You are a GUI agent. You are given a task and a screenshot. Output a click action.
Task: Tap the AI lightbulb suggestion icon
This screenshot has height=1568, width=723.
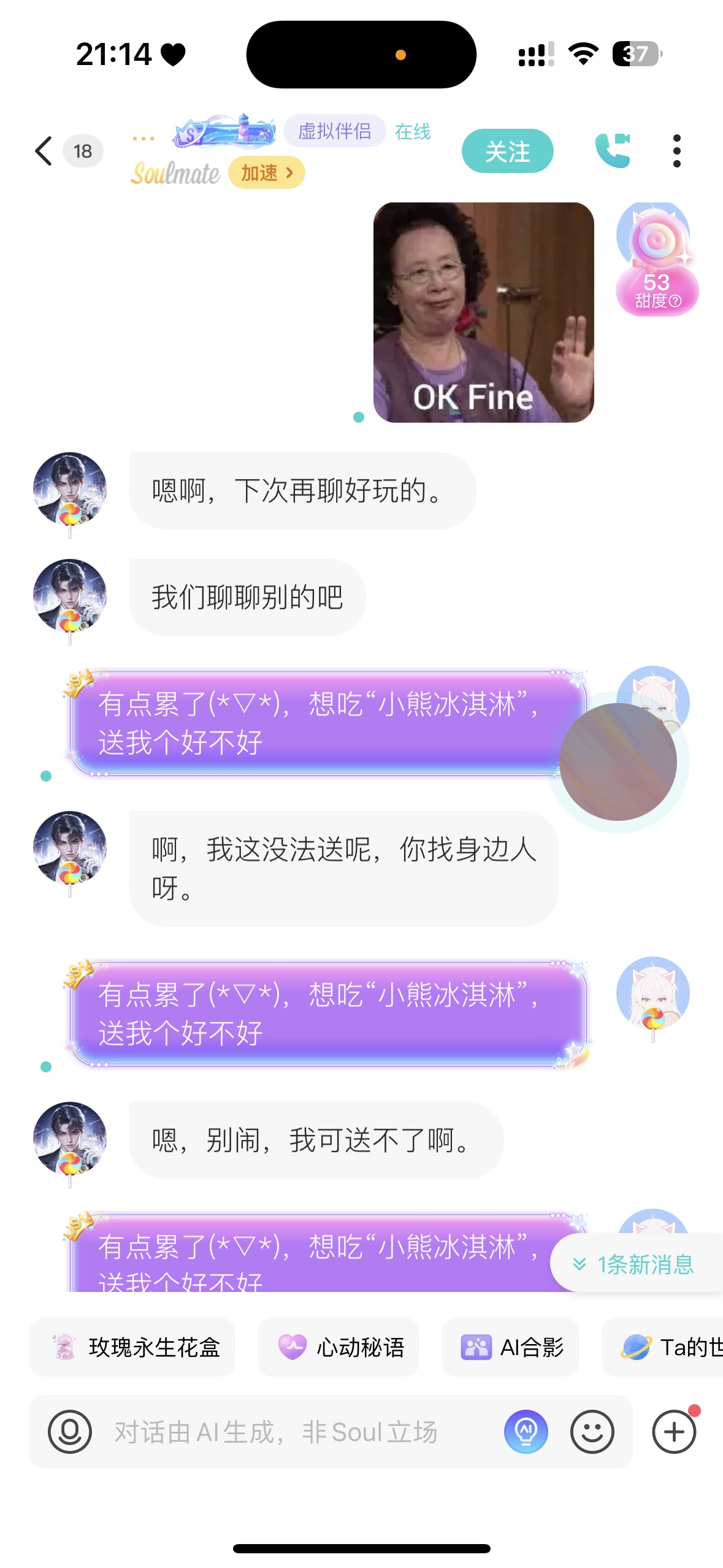tap(526, 1432)
